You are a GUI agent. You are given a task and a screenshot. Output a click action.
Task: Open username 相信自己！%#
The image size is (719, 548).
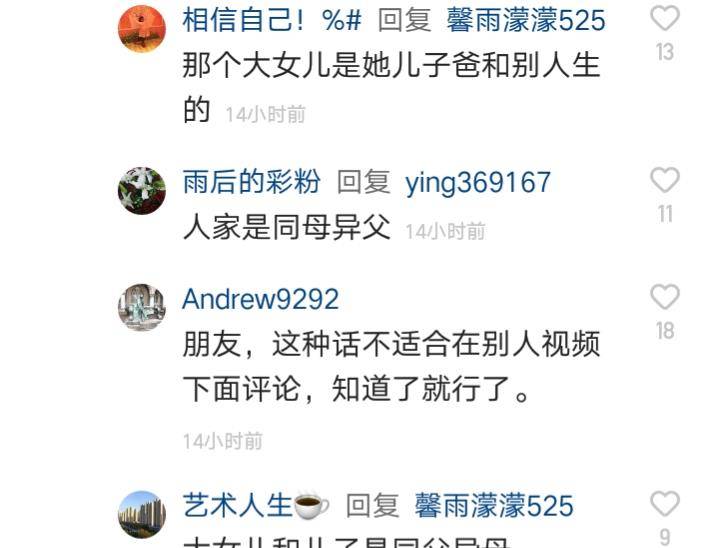click(x=271, y=20)
